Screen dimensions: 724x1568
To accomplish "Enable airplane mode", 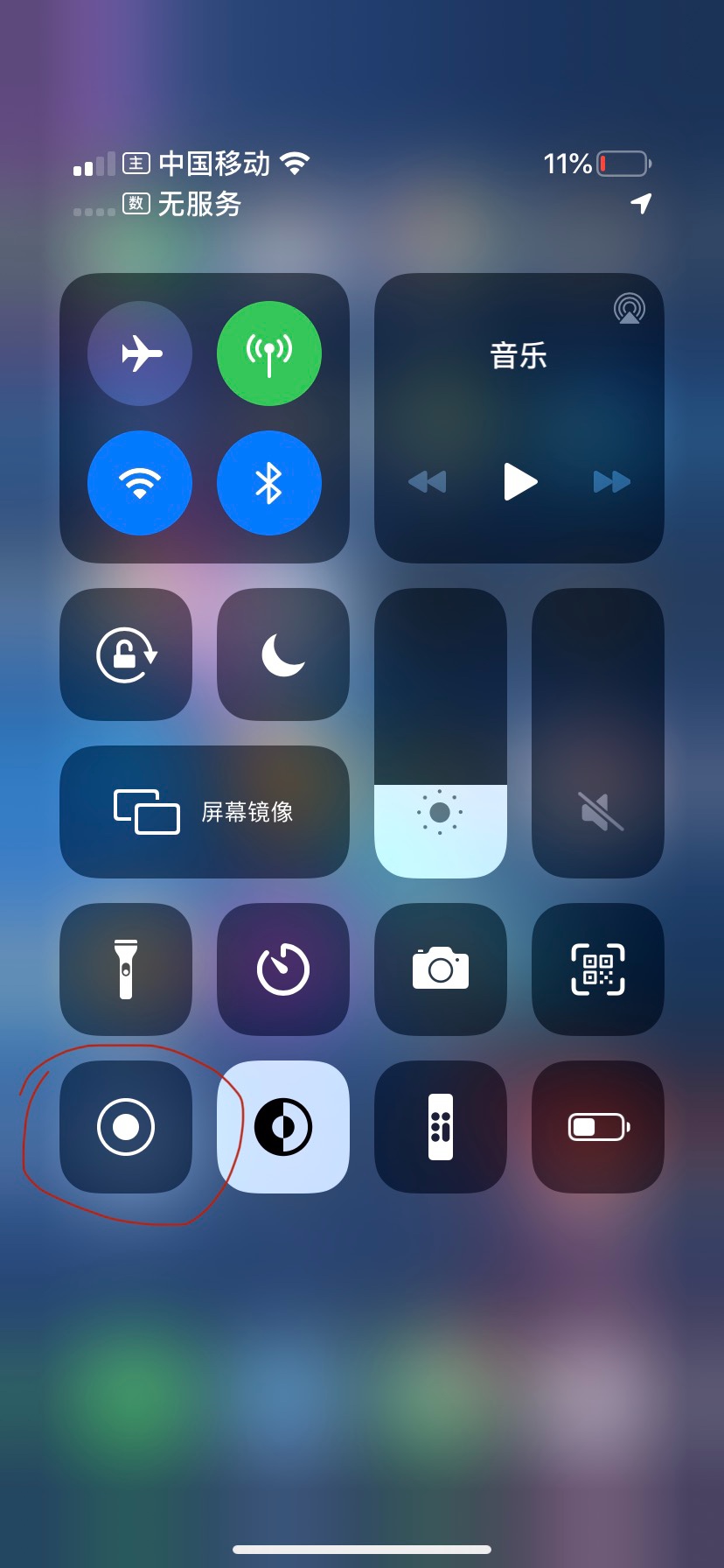I will pyautogui.click(x=140, y=353).
